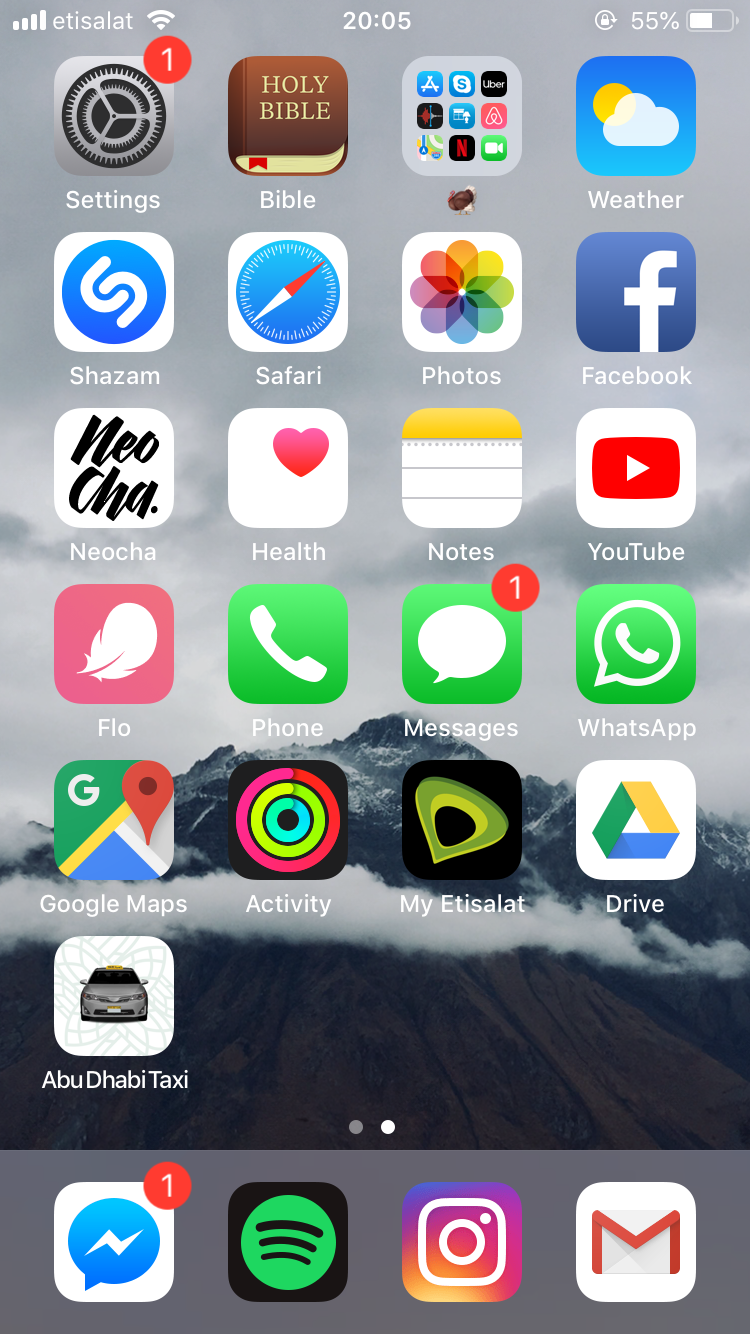Open the Settings app
Screen dimensions: 750x1334
[113, 116]
